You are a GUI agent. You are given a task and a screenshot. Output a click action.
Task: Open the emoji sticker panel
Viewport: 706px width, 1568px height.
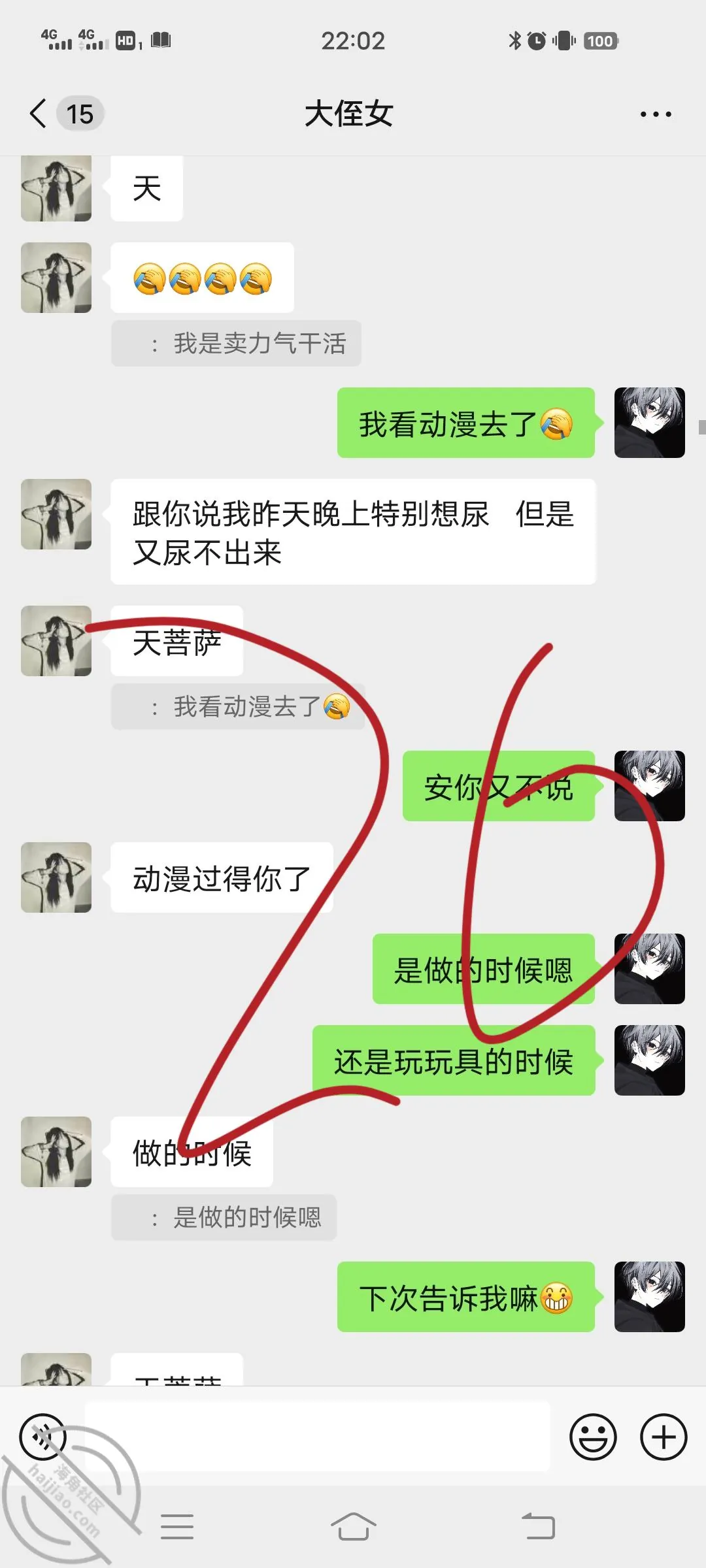tap(593, 1437)
